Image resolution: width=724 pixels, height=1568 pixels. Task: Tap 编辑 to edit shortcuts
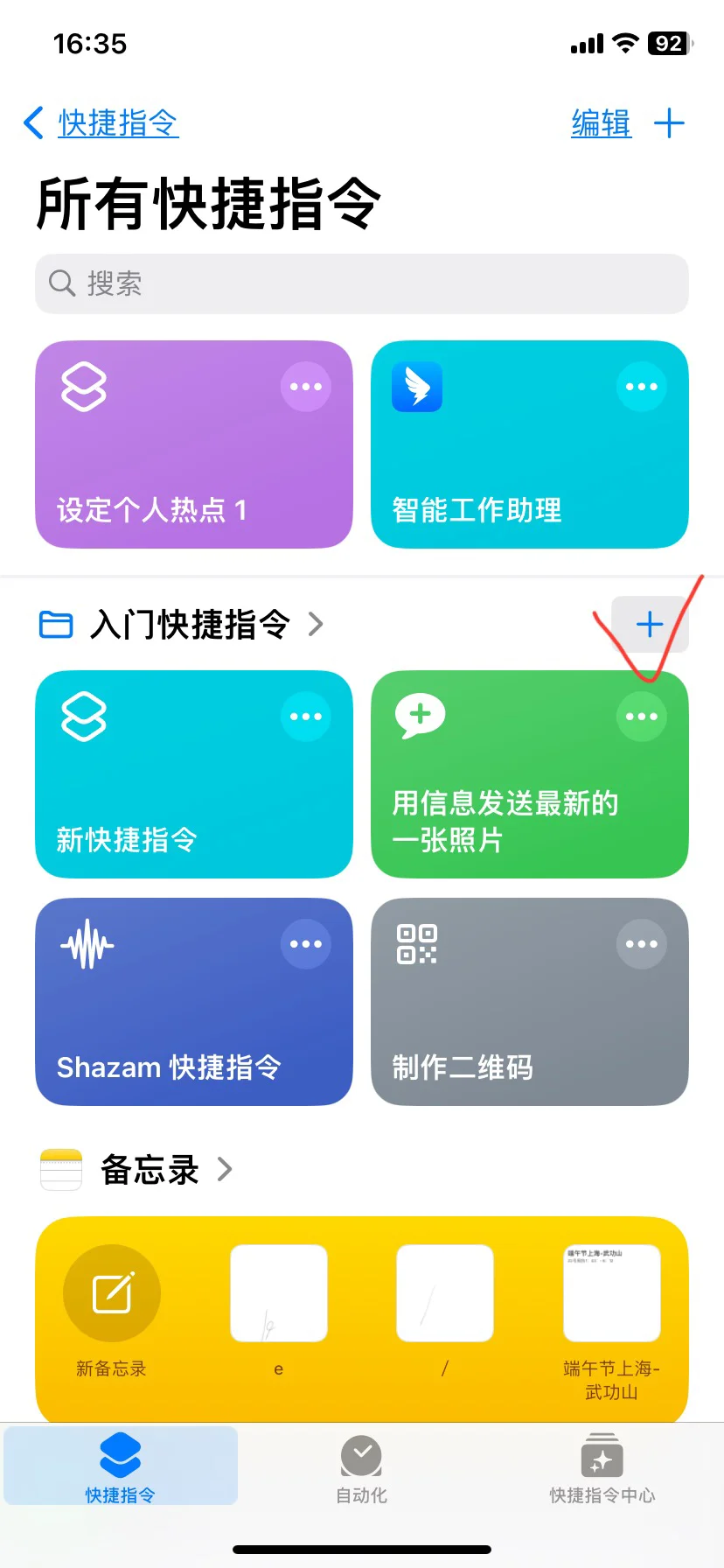[x=601, y=123]
